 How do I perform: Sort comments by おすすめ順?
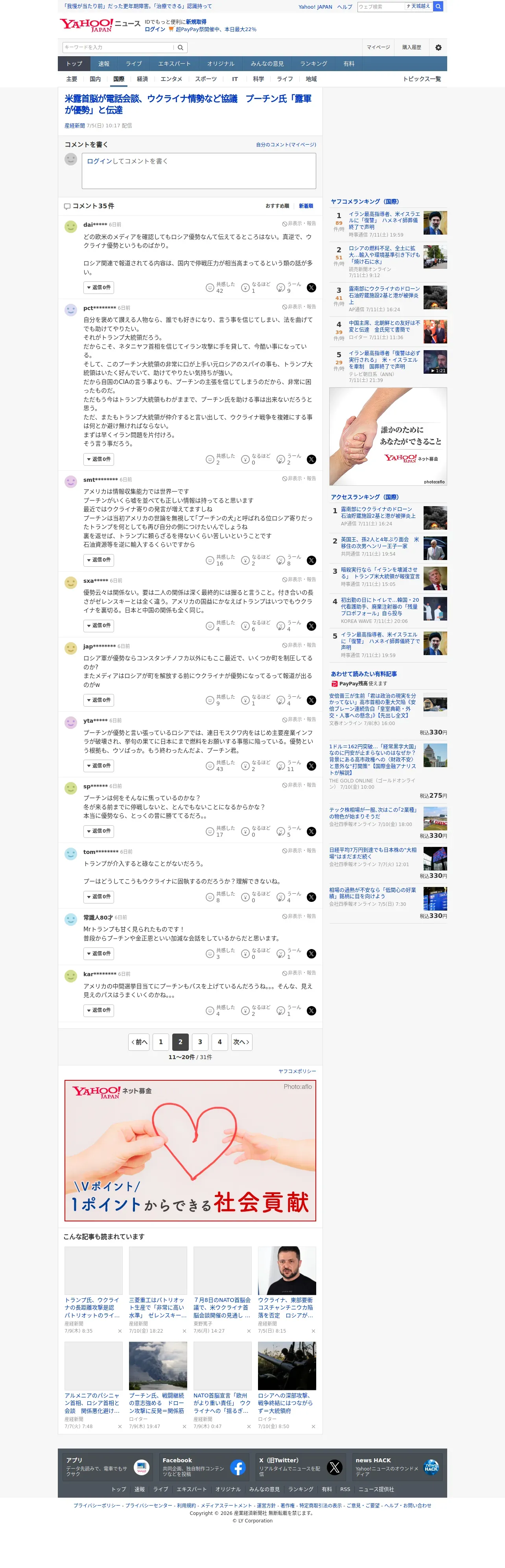277,206
